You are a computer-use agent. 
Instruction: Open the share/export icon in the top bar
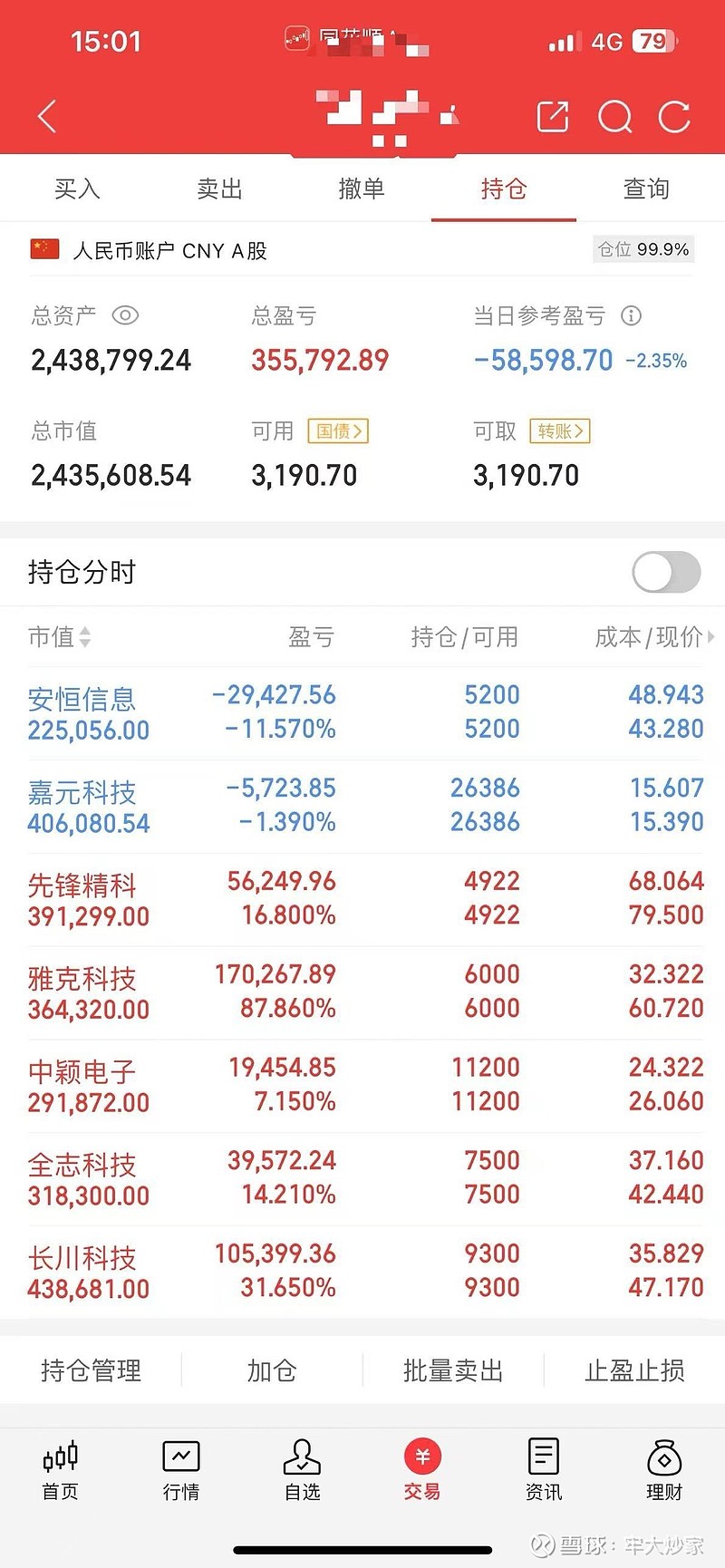pyautogui.click(x=552, y=116)
